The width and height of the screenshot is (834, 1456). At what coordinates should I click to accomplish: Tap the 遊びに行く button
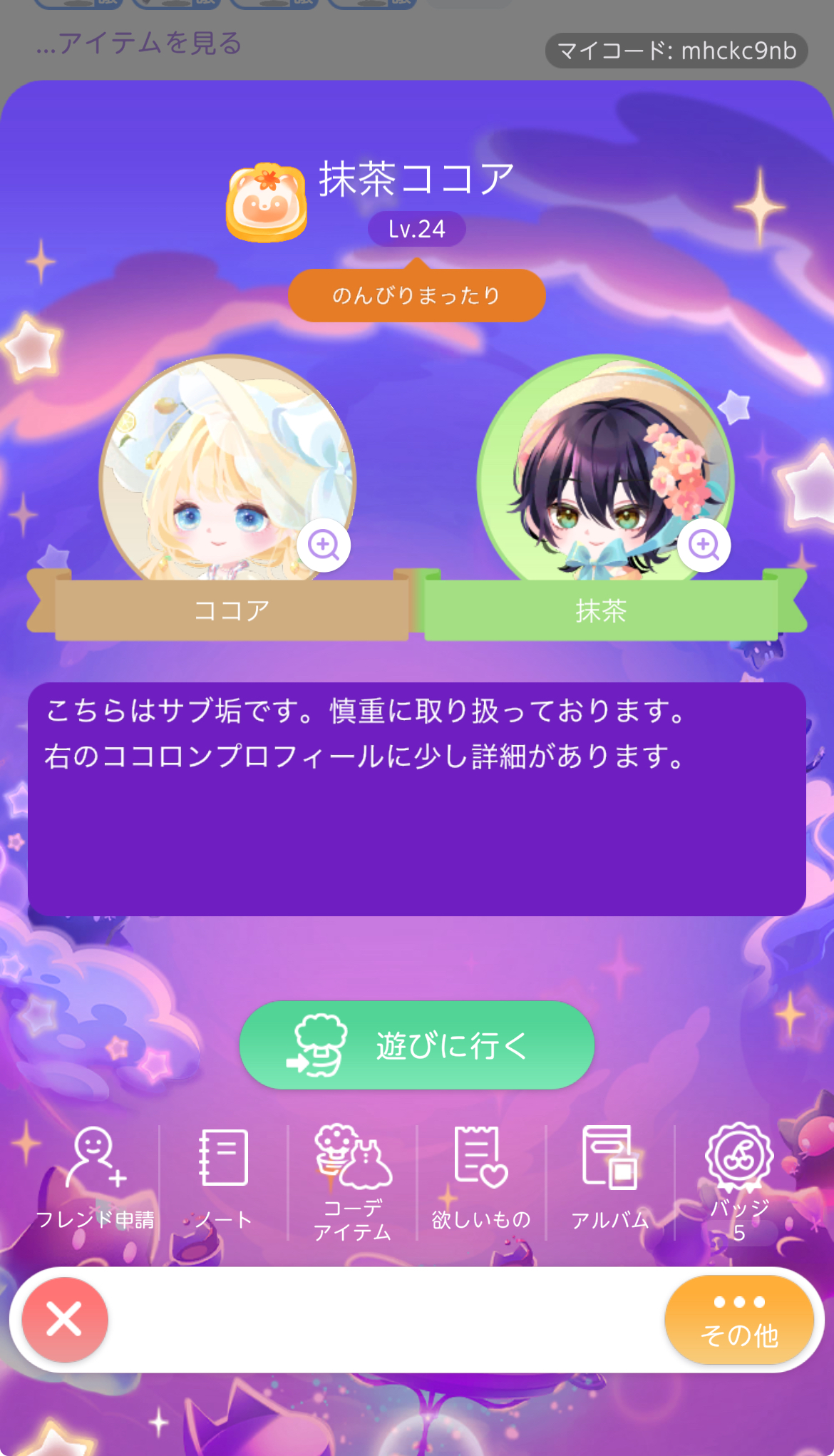(416, 1045)
